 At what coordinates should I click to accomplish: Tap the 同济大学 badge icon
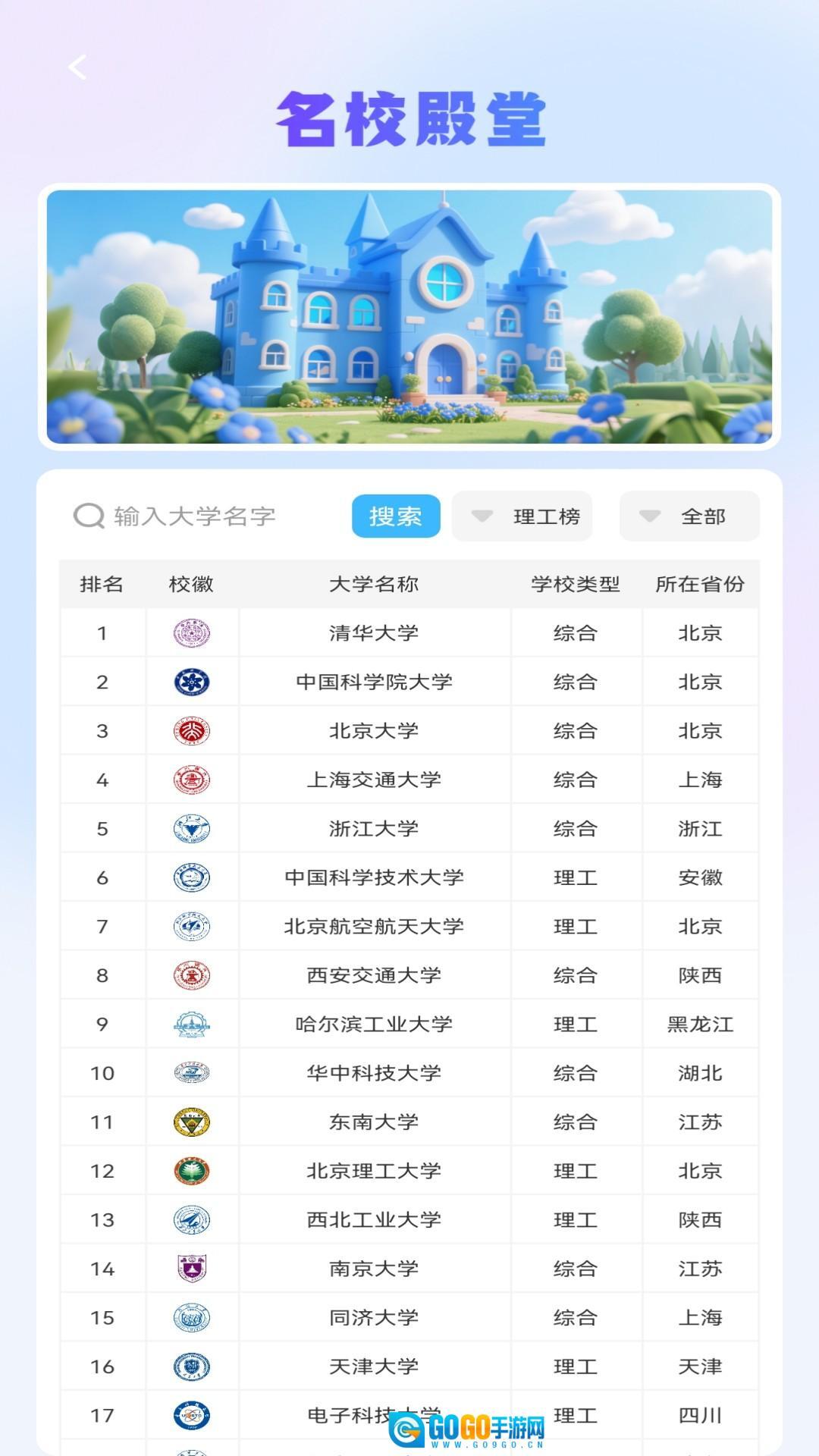click(x=192, y=1316)
